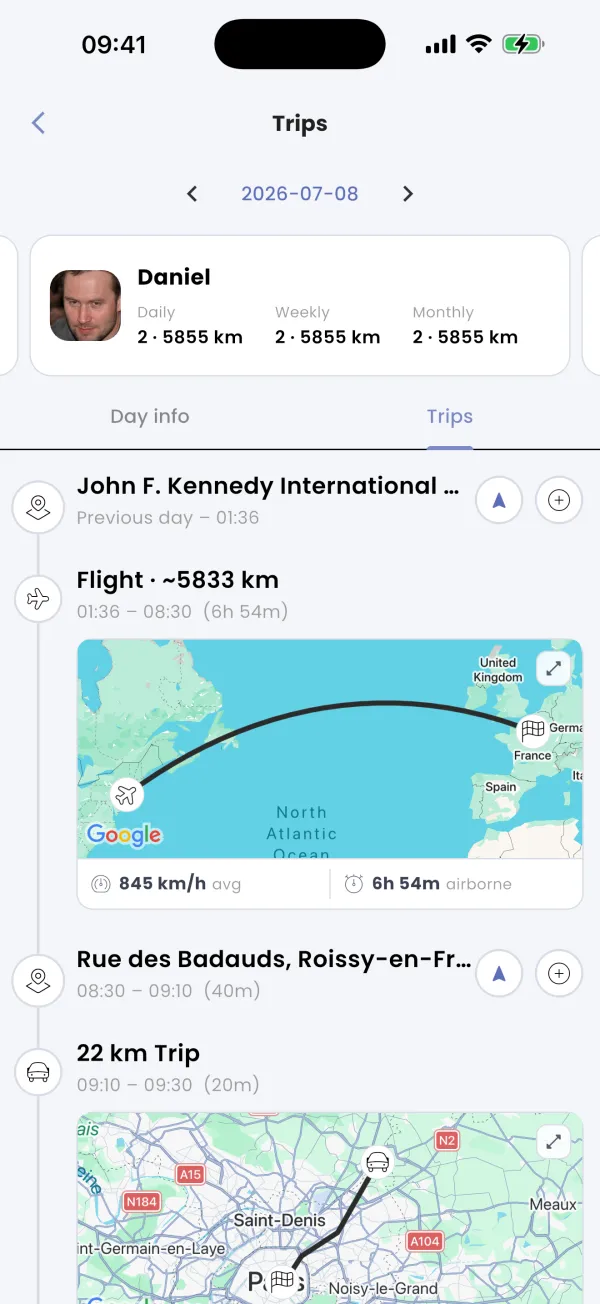The width and height of the screenshot is (600, 1304).
Task: Open the date picker showing 2026-07-08
Action: [x=300, y=194]
